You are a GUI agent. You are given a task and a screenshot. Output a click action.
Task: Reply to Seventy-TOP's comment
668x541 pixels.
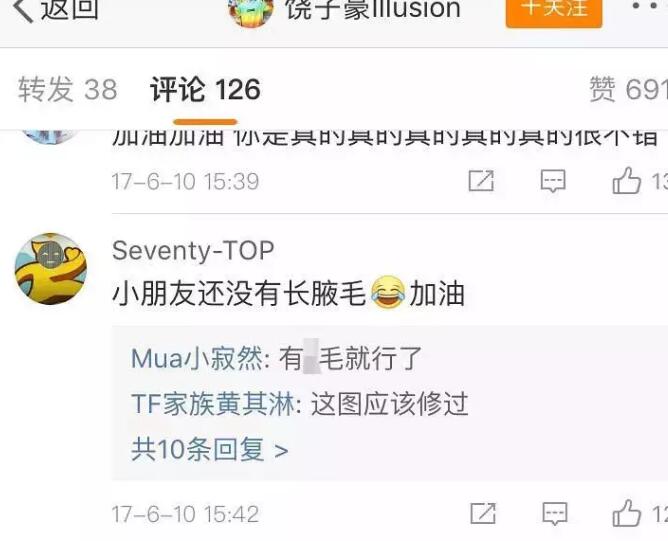click(x=553, y=514)
